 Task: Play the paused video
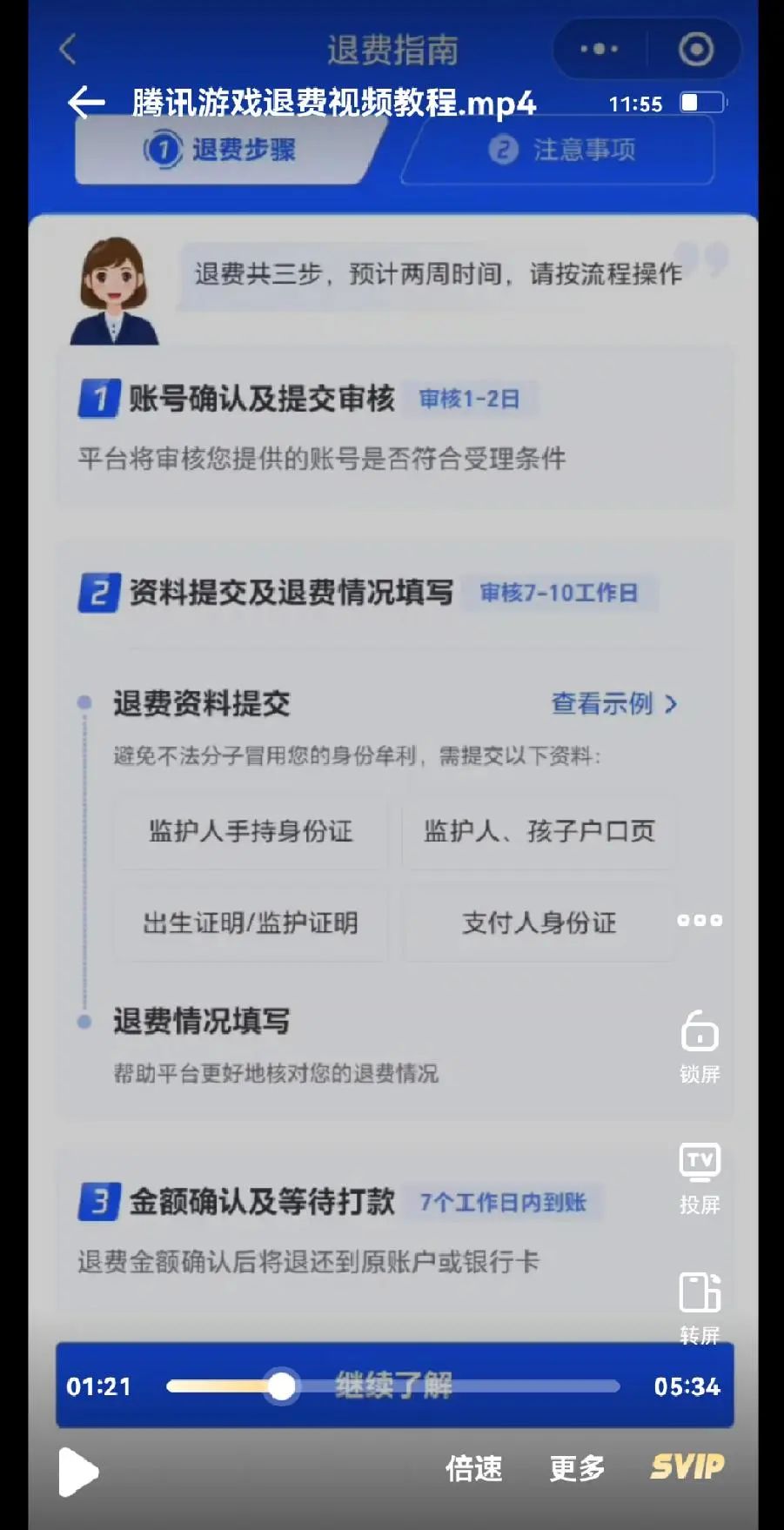point(77,1472)
